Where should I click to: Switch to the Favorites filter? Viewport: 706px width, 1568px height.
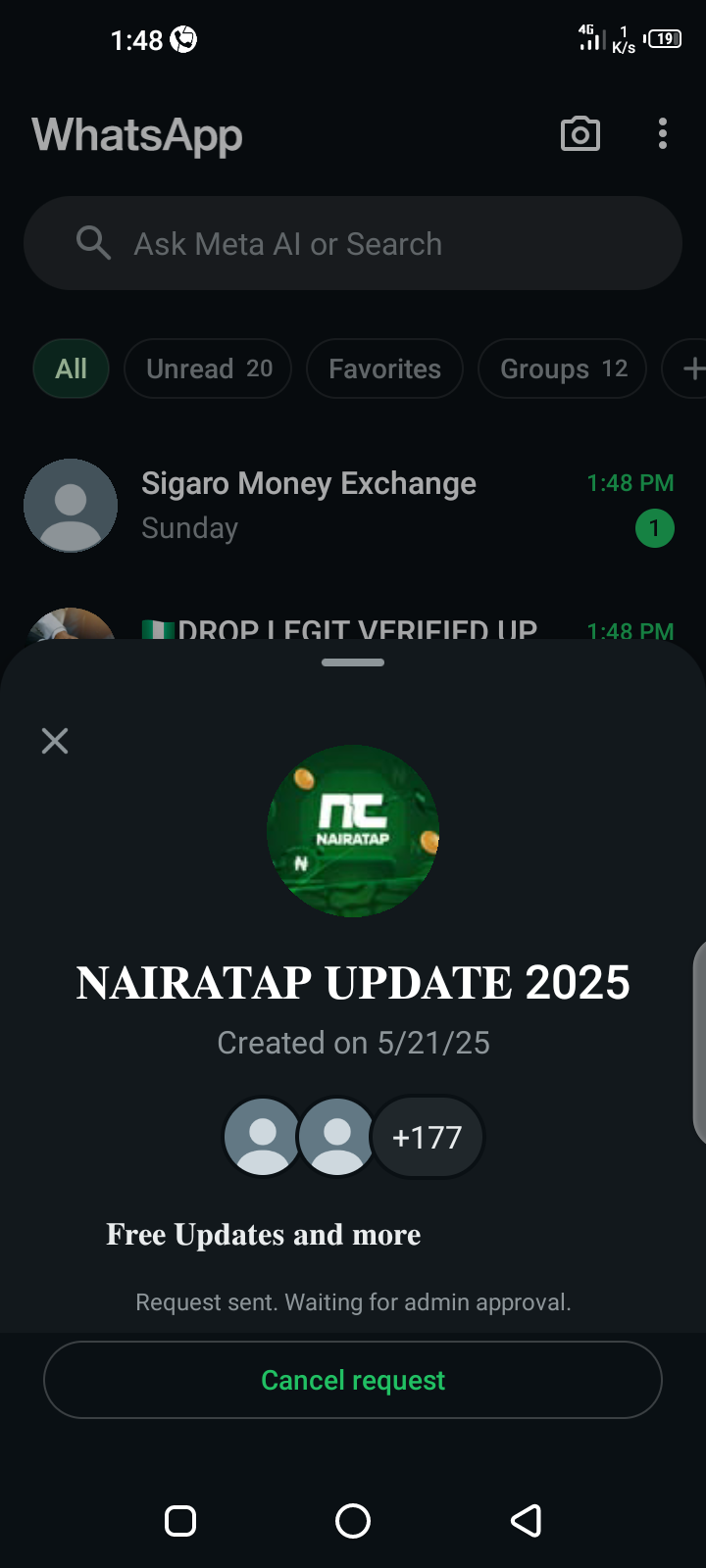click(x=384, y=368)
